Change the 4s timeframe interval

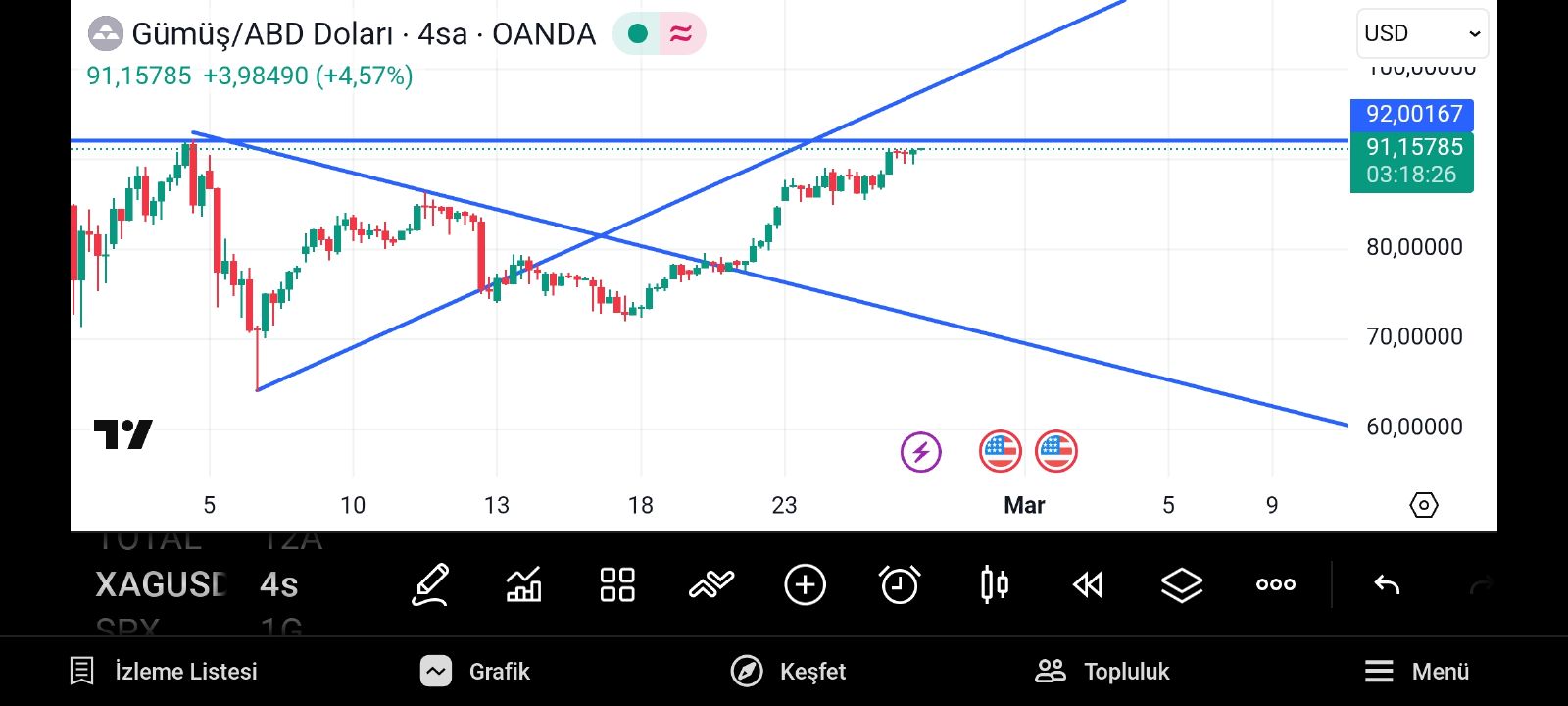[x=279, y=585]
